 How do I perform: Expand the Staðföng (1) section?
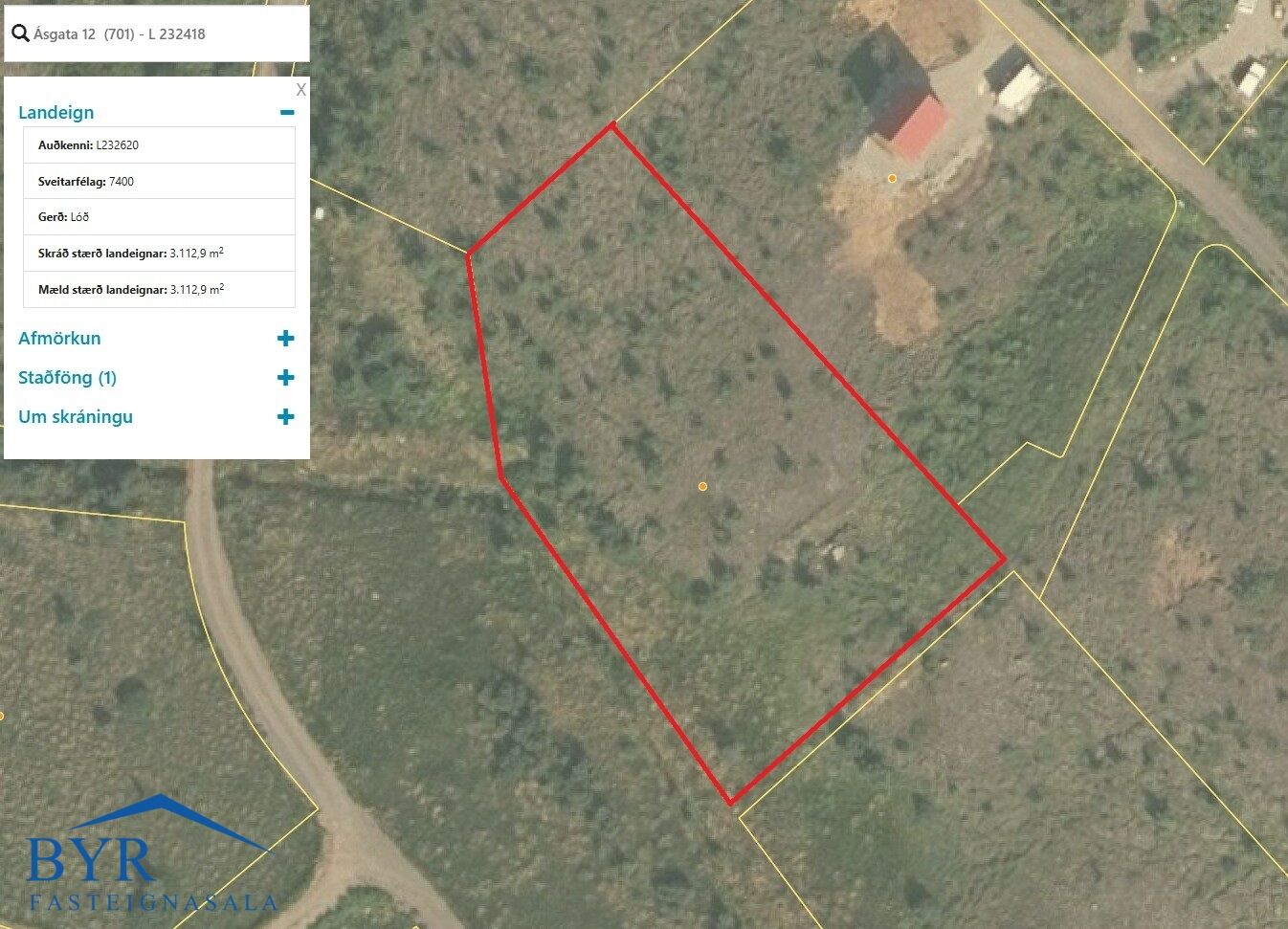[285, 378]
